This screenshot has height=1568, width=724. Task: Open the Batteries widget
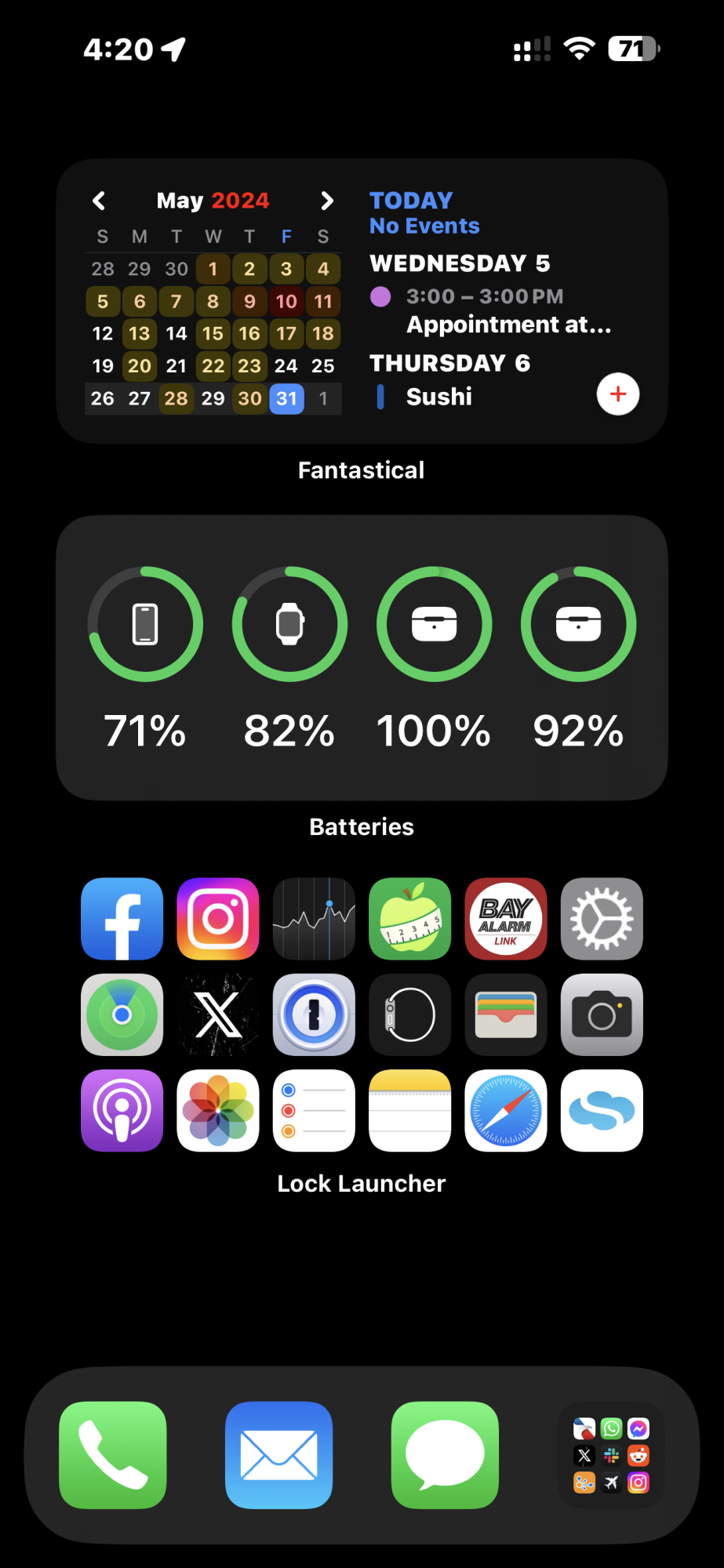point(362,657)
